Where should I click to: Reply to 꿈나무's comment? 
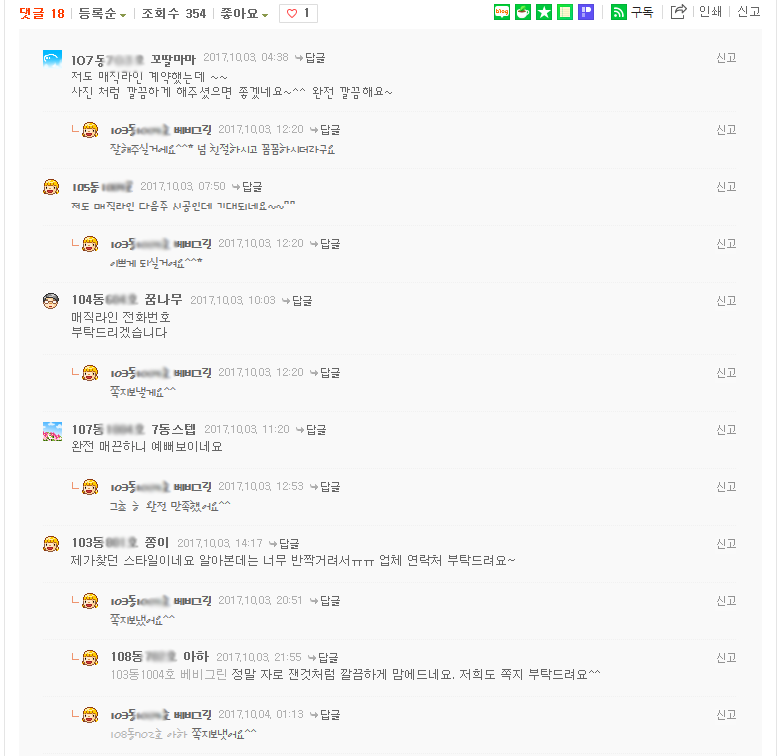click(x=296, y=300)
